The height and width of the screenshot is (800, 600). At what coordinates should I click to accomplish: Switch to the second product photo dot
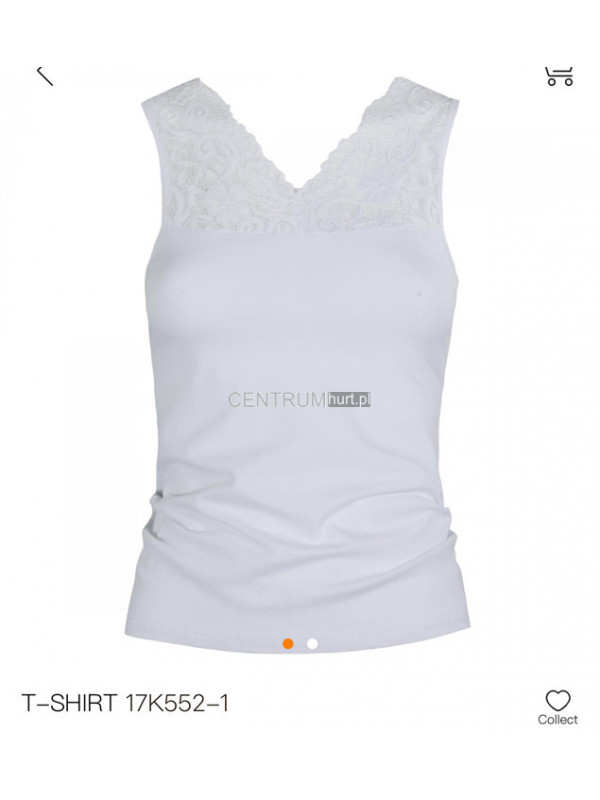[x=313, y=644]
